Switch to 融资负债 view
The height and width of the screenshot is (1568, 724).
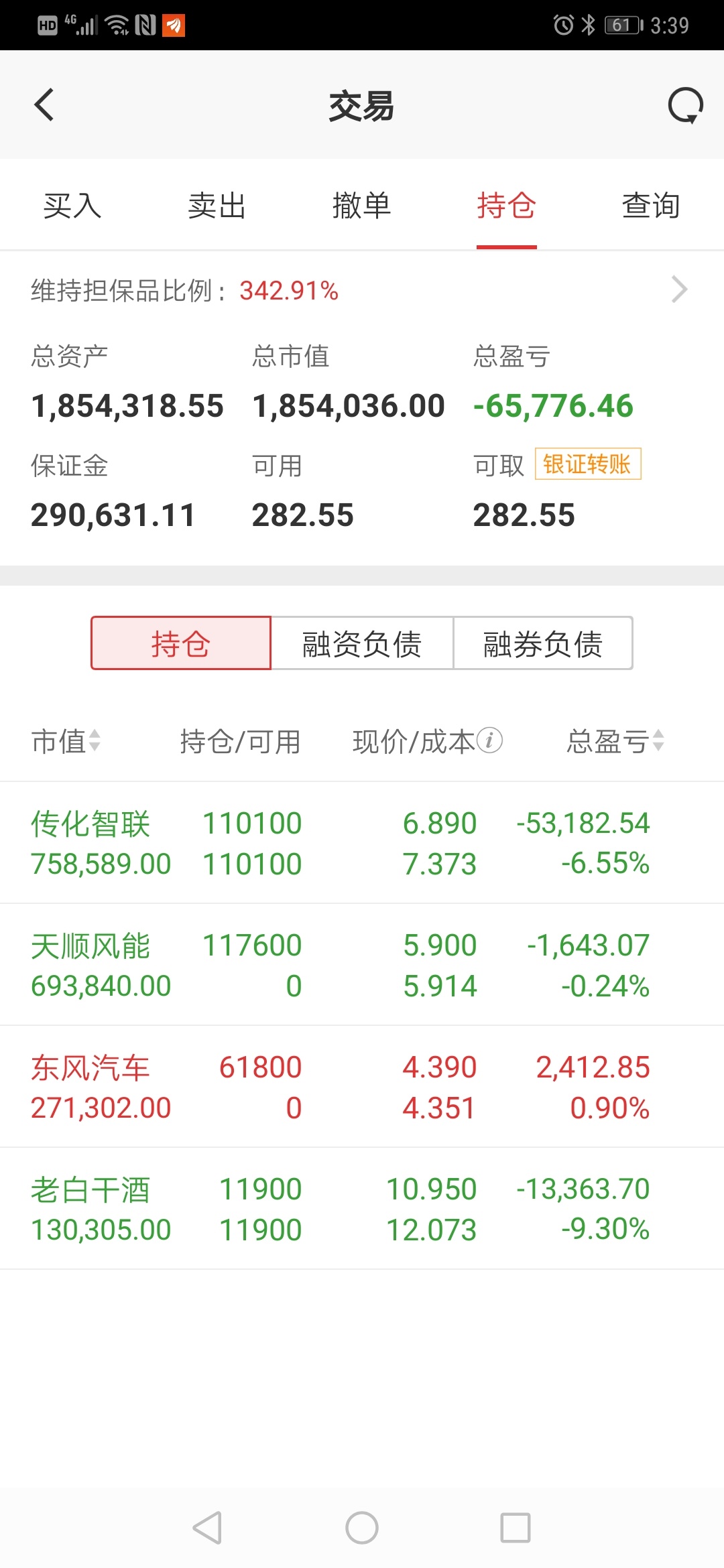(362, 643)
